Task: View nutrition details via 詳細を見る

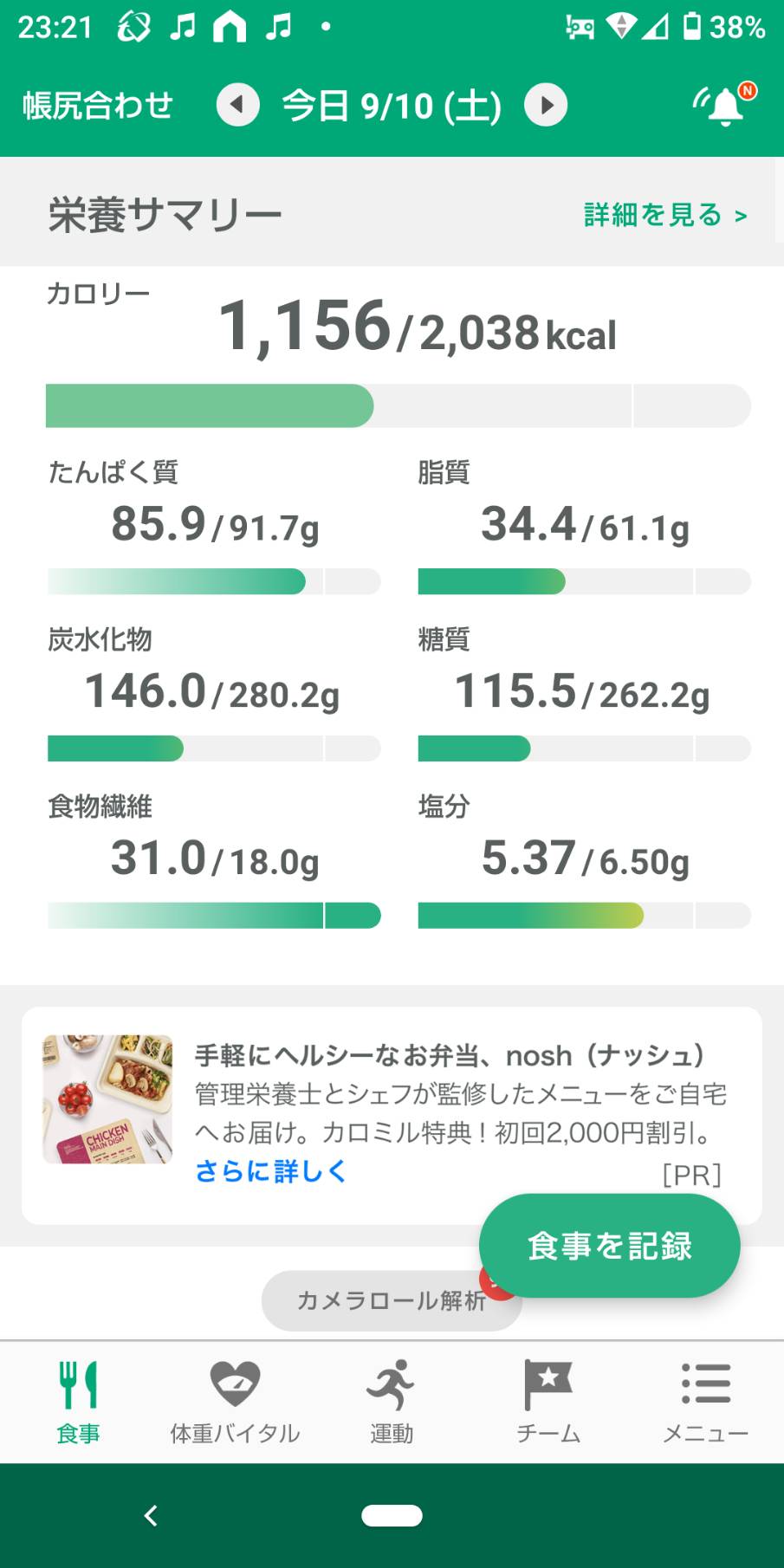Action: [665, 215]
